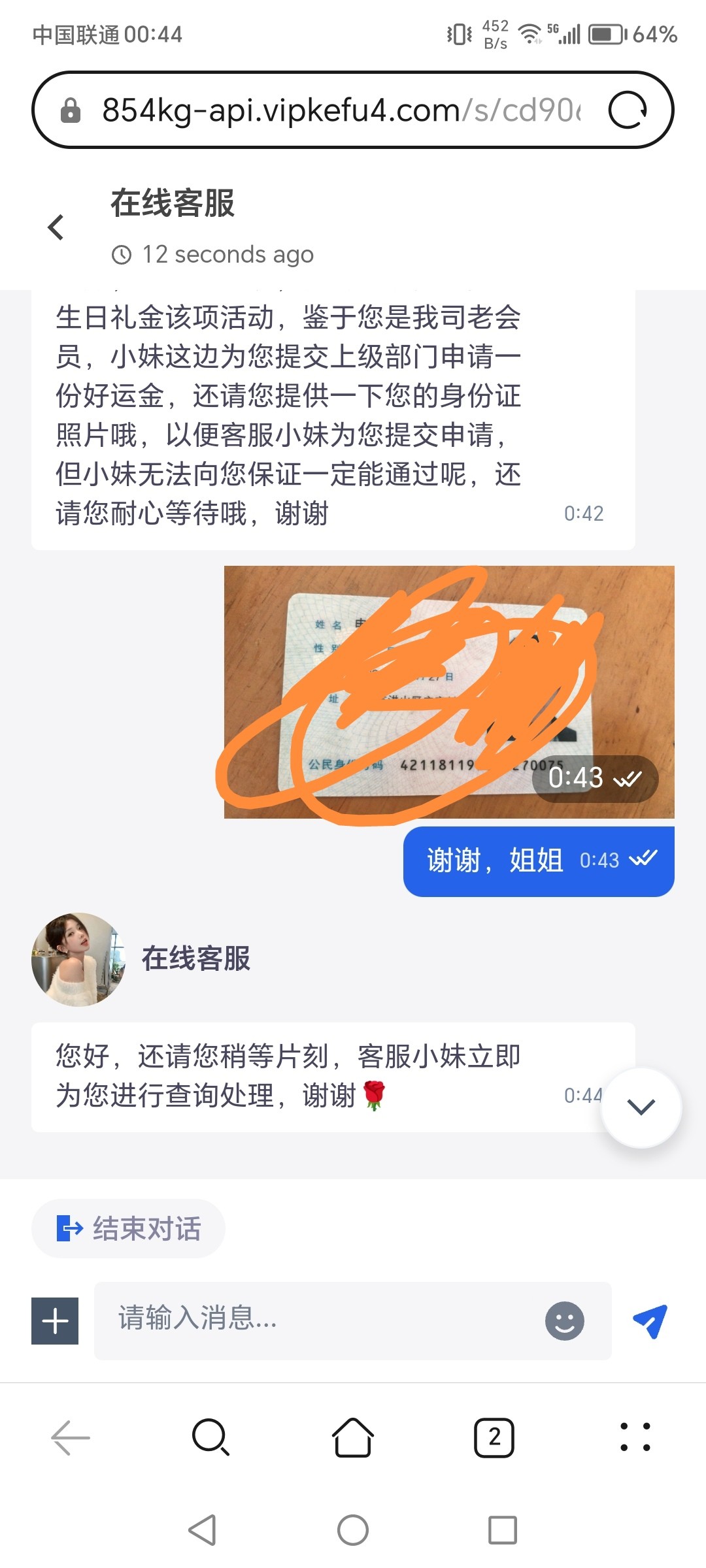Go back using the chat header arrow
Viewport: 706px width, 1568px height.
pyautogui.click(x=56, y=227)
